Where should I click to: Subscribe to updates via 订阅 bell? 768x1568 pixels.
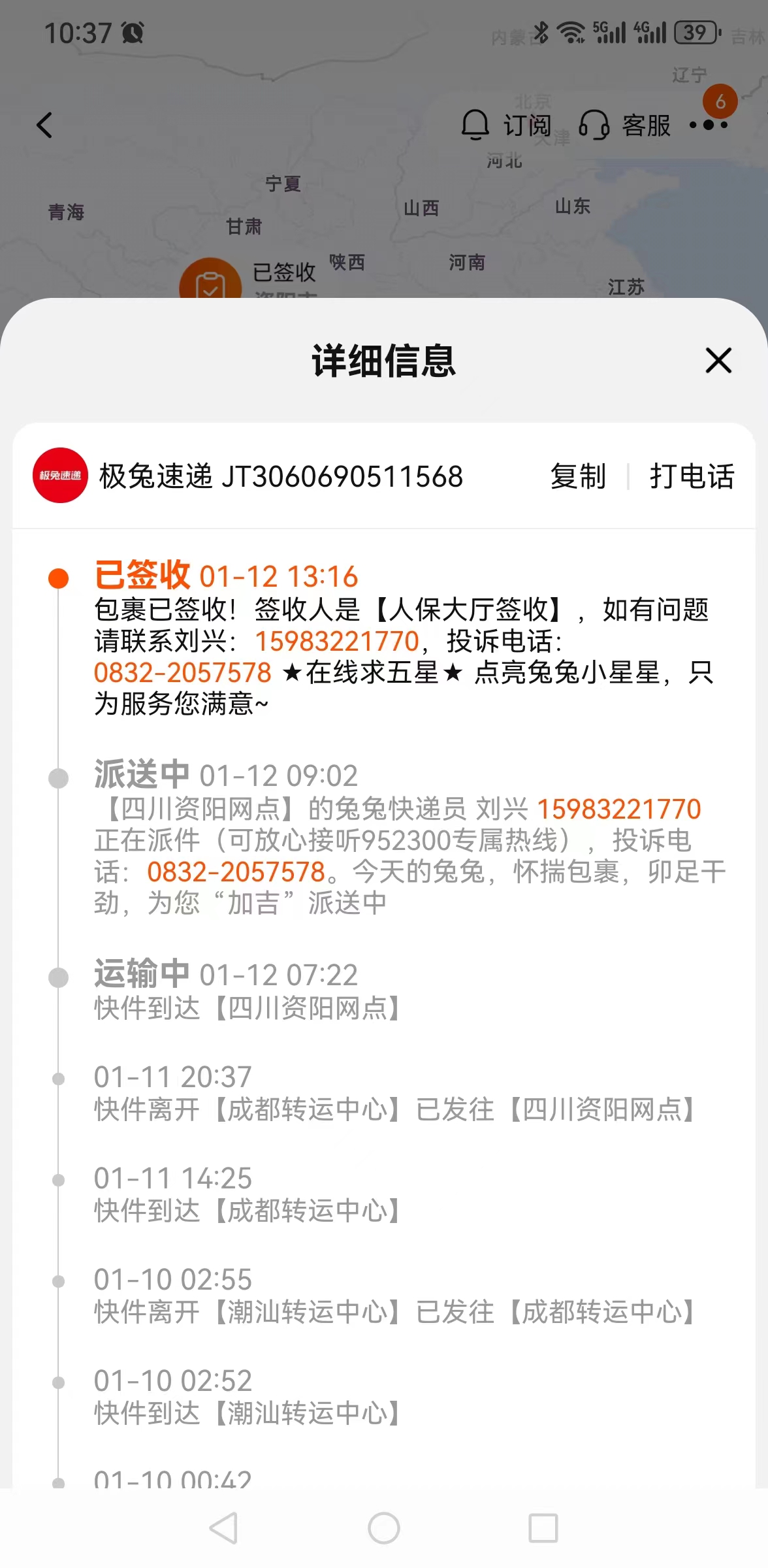(x=507, y=125)
